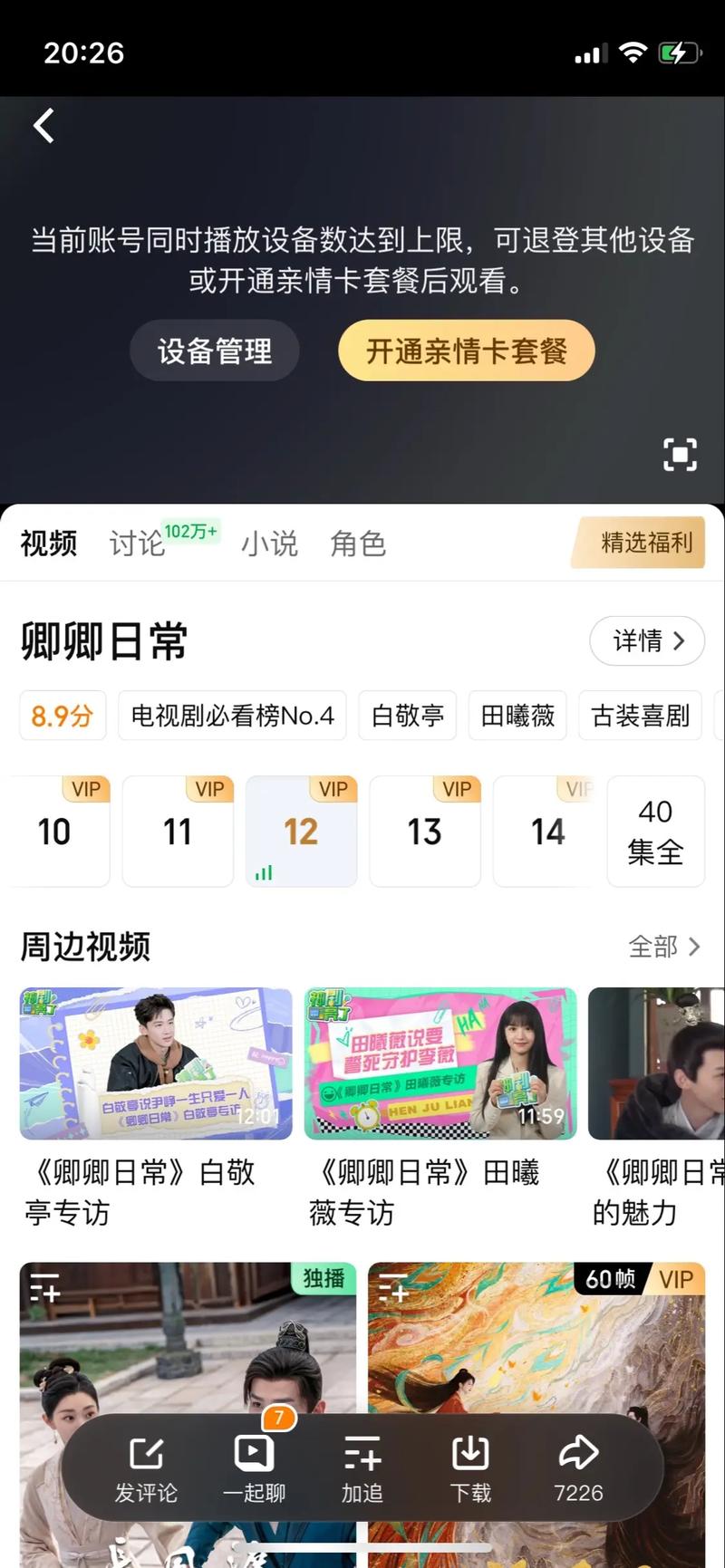Switch to the 讨论 discussion tab
Image resolution: width=725 pixels, height=1568 pixels.
click(136, 544)
